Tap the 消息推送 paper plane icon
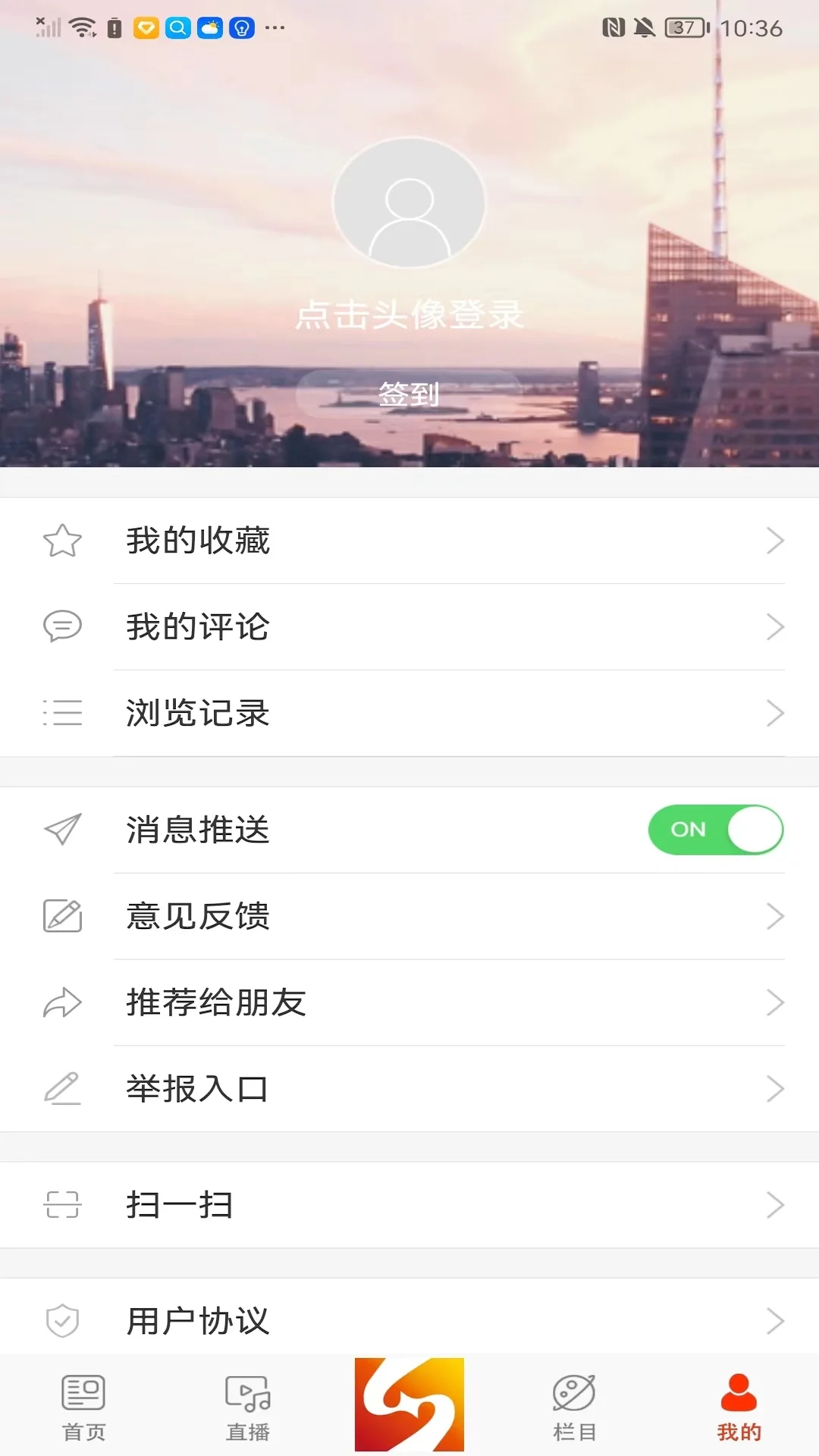 point(63,830)
